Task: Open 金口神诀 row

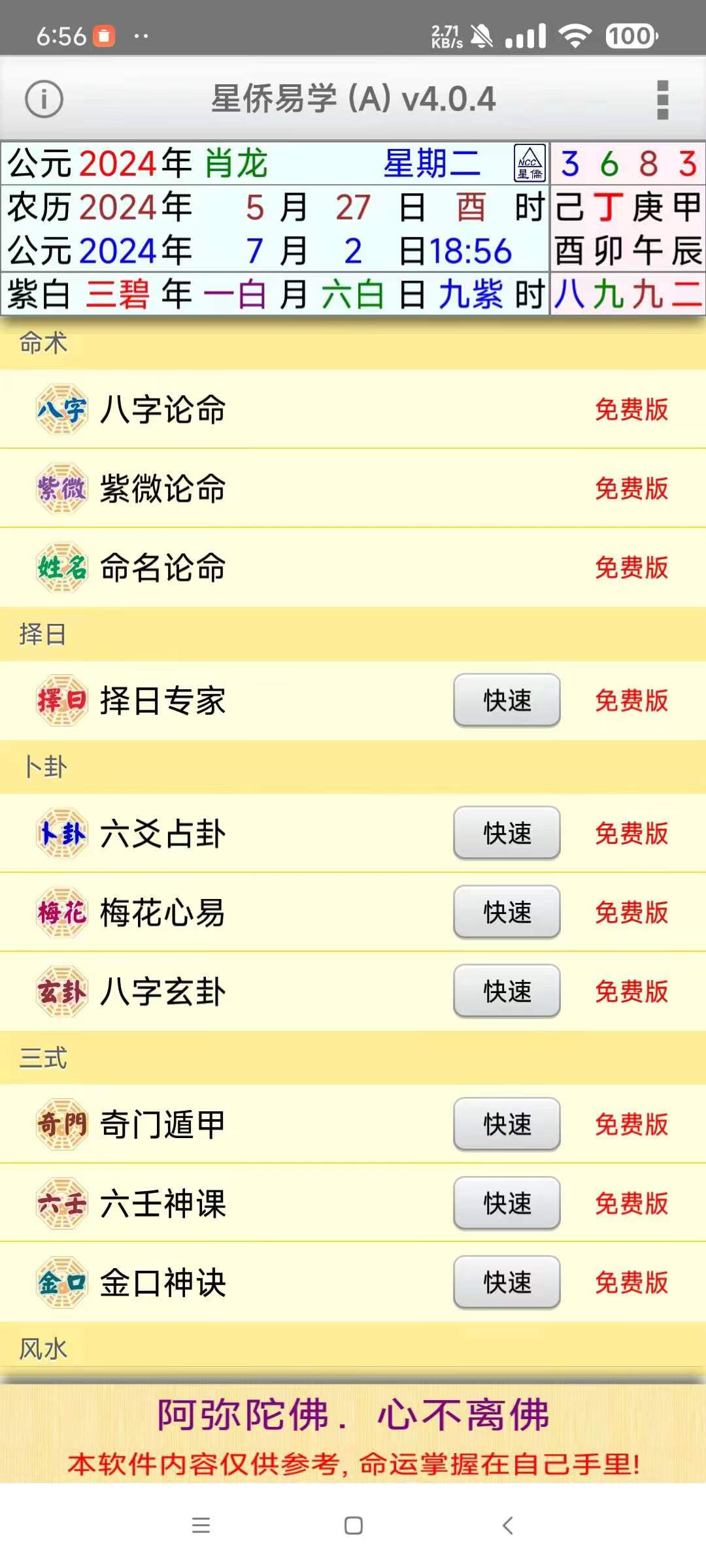Action: [x=163, y=1283]
